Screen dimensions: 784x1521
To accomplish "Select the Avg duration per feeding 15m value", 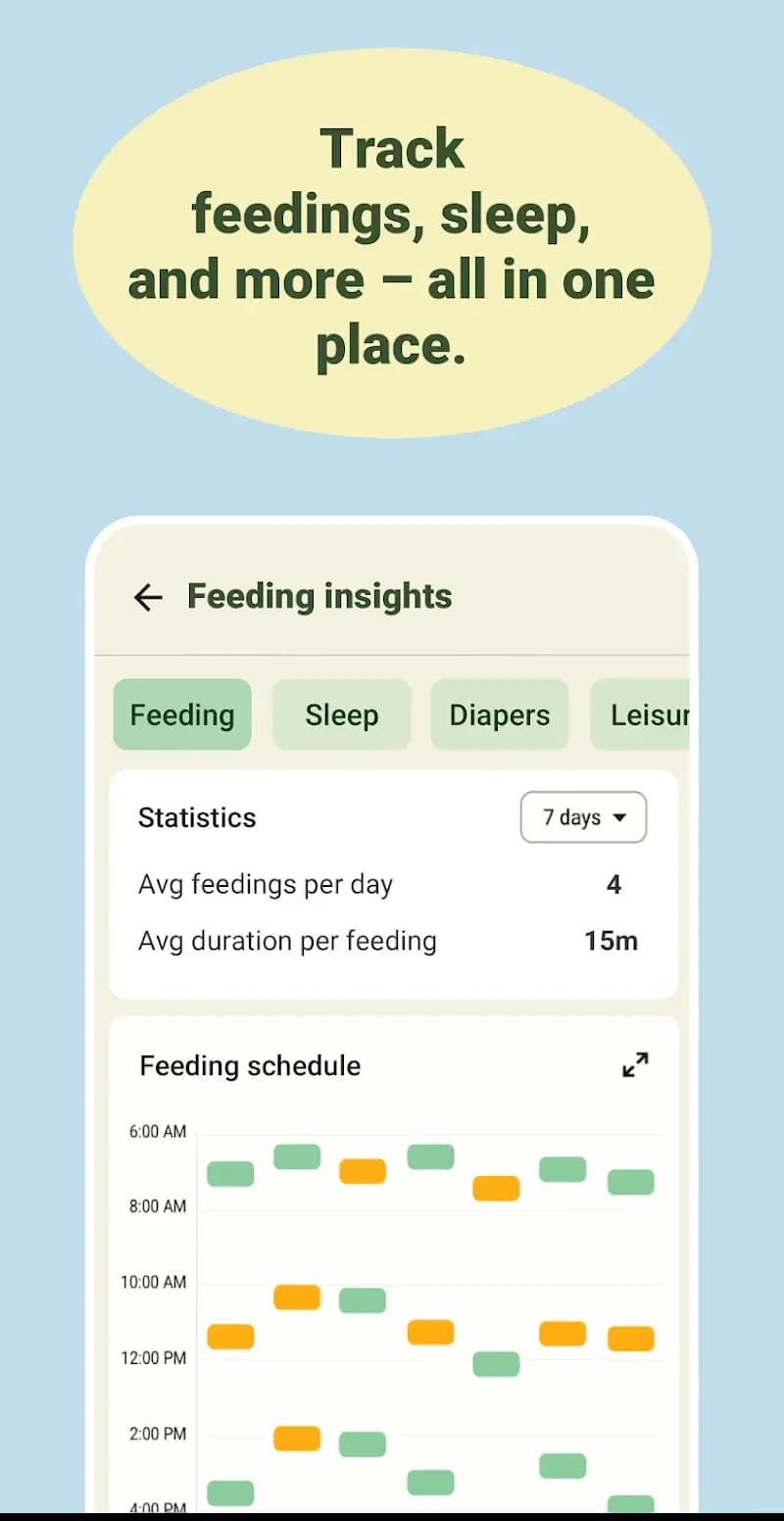I will (x=612, y=941).
